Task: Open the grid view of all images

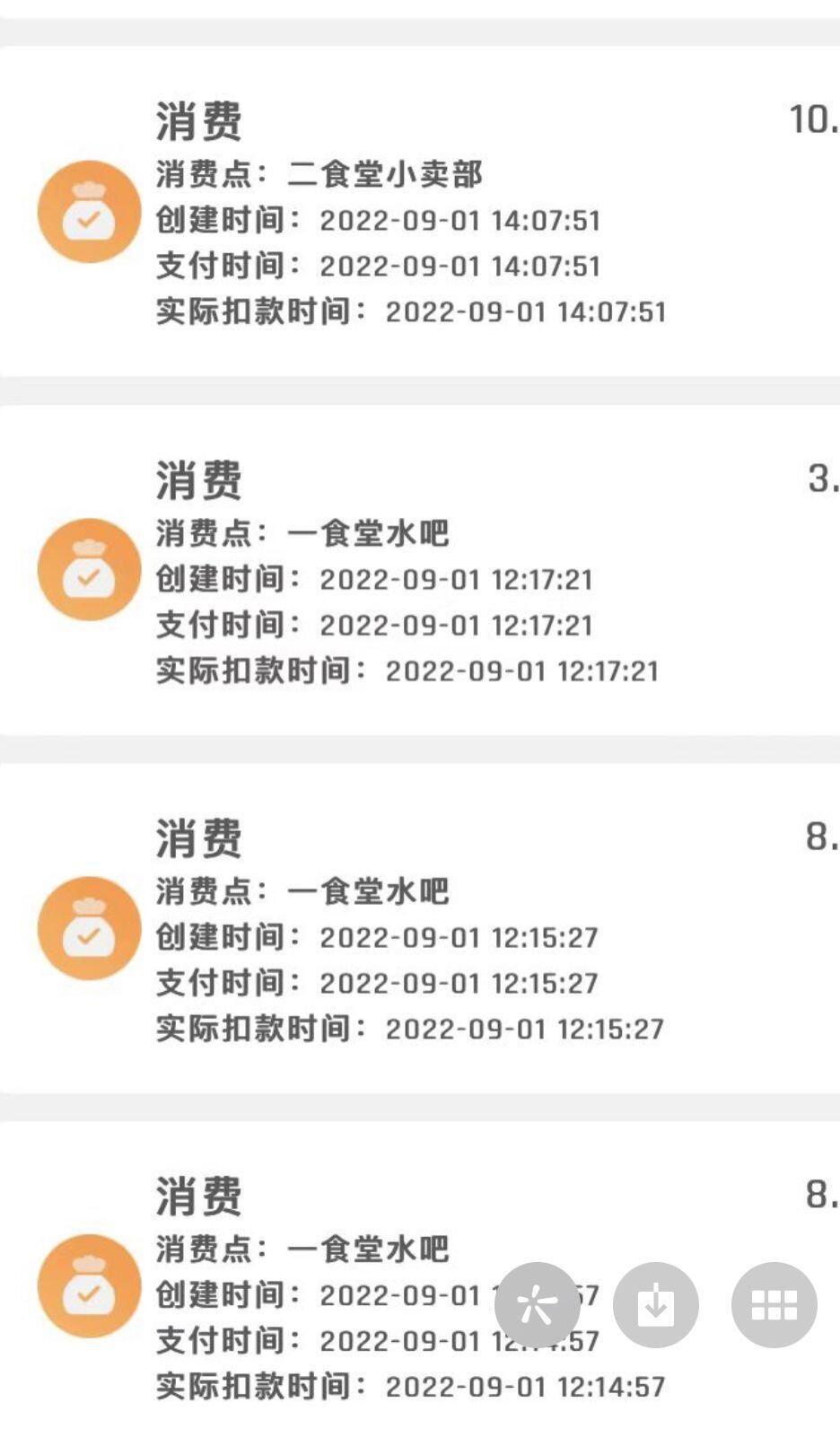Action: 774,1304
